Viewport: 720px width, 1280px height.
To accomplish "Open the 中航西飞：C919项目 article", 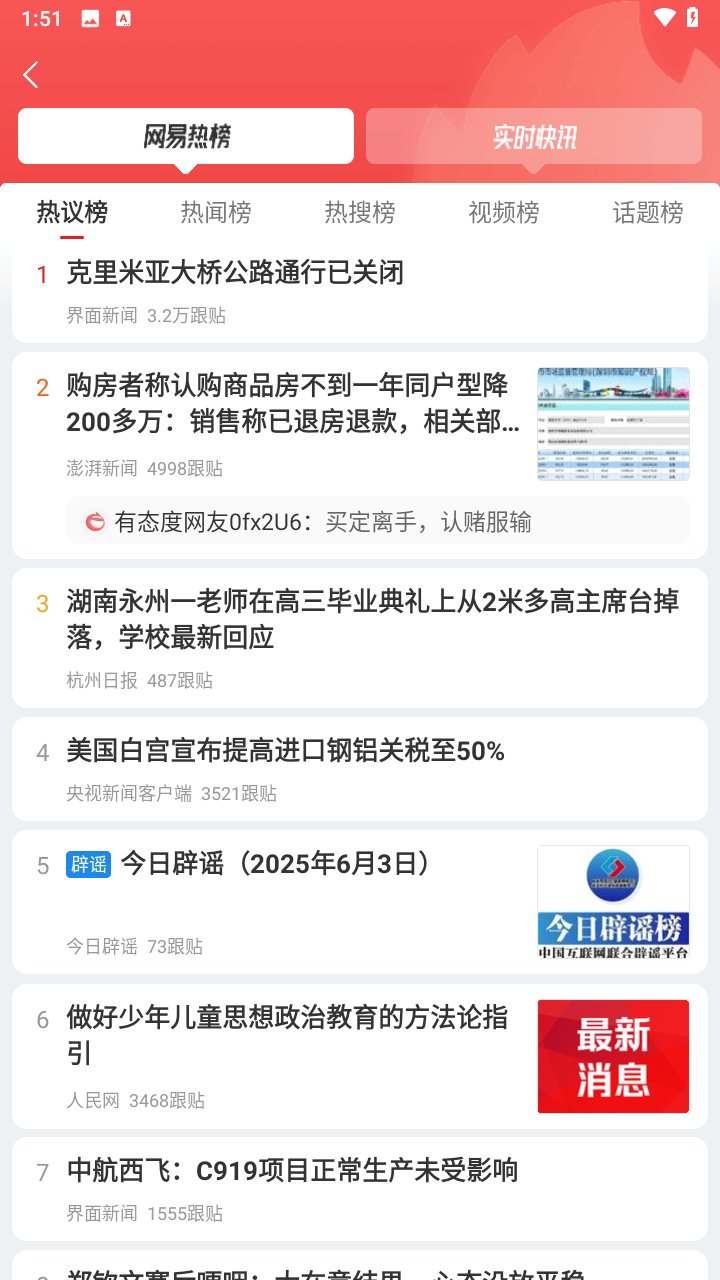I will click(292, 1170).
